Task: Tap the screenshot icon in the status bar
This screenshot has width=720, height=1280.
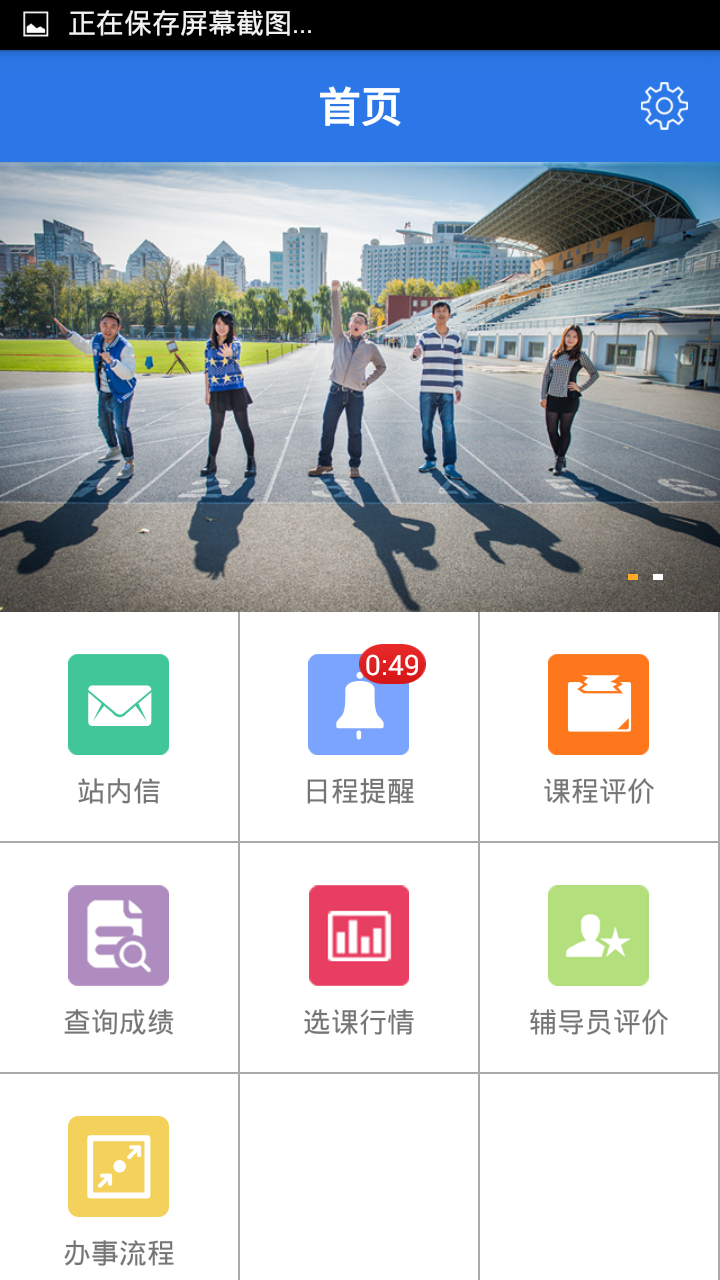Action: click(x=34, y=23)
